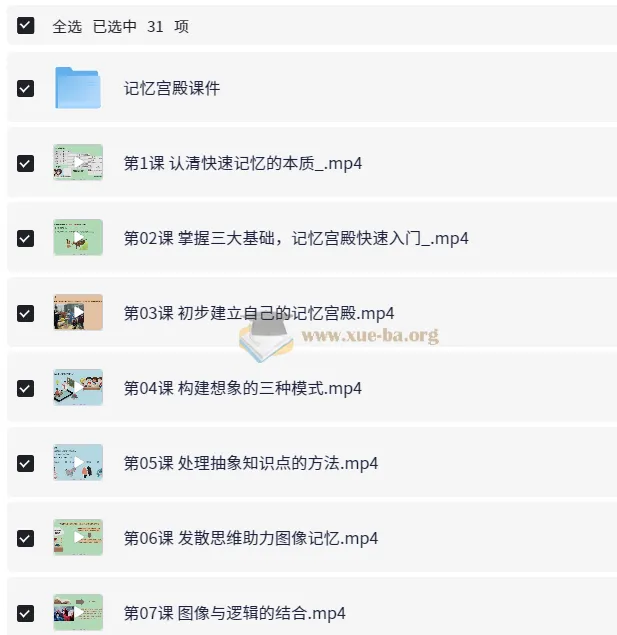Viewport: 617px width, 635px height.
Task: Play 第1课 认清快速记忆的本质 video
Action: [x=242, y=163]
